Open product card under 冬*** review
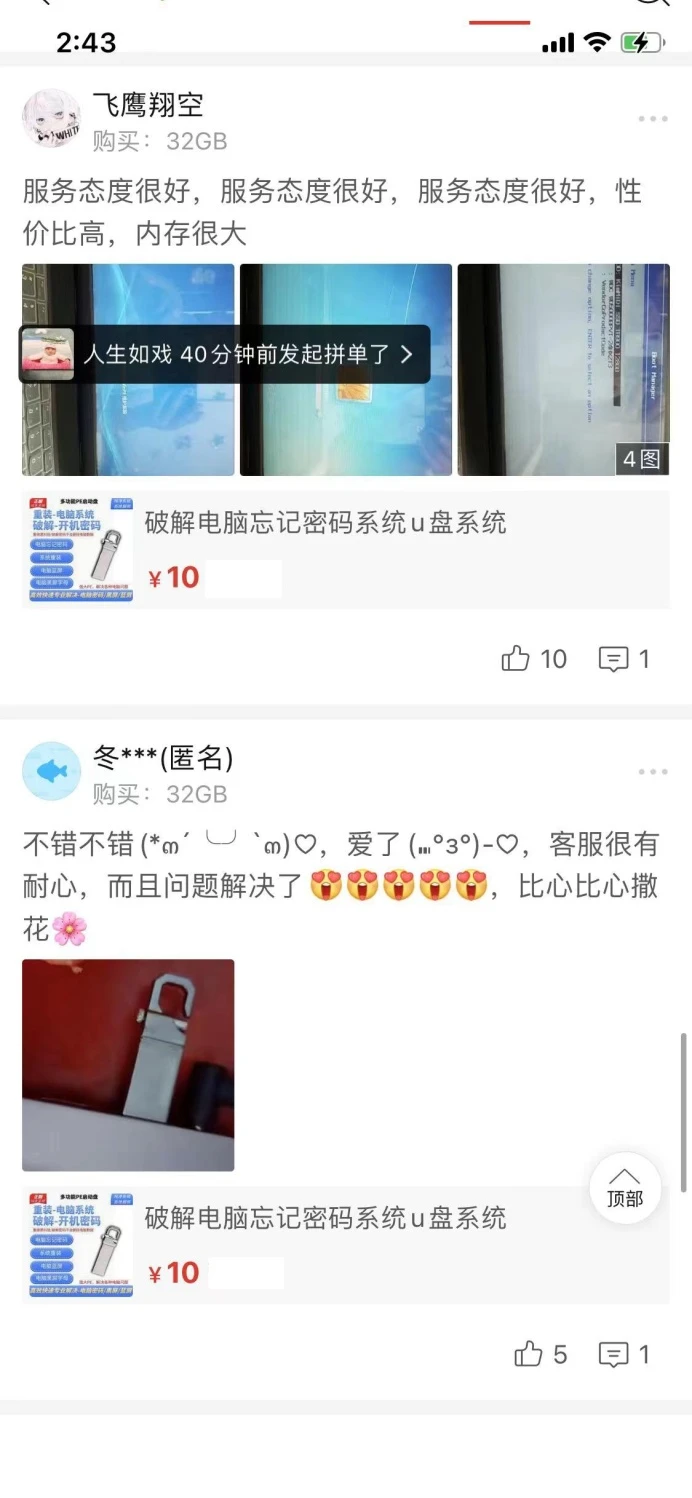The image size is (692, 1498). pos(345,1245)
